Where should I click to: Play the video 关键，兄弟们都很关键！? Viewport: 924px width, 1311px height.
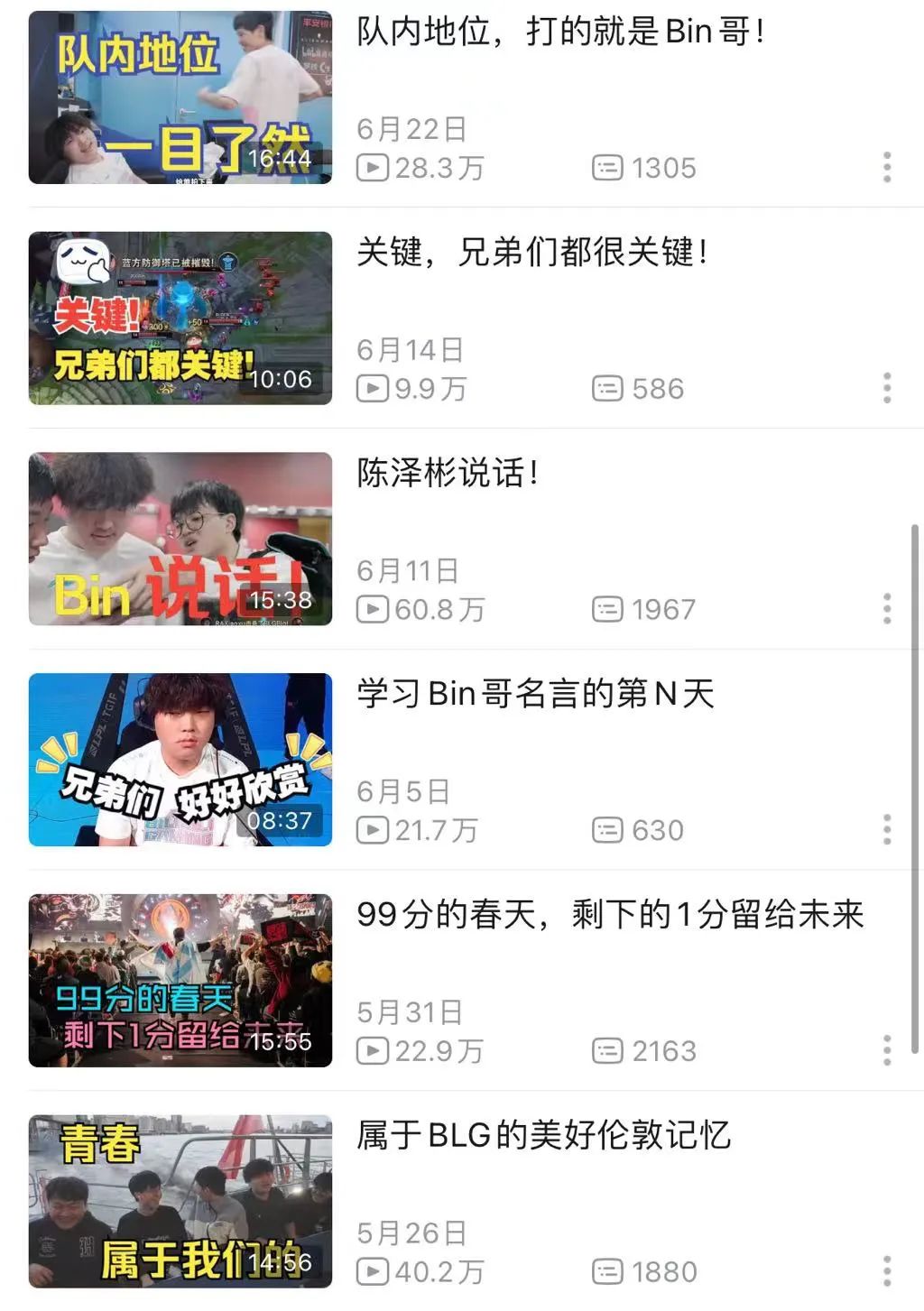click(x=180, y=318)
